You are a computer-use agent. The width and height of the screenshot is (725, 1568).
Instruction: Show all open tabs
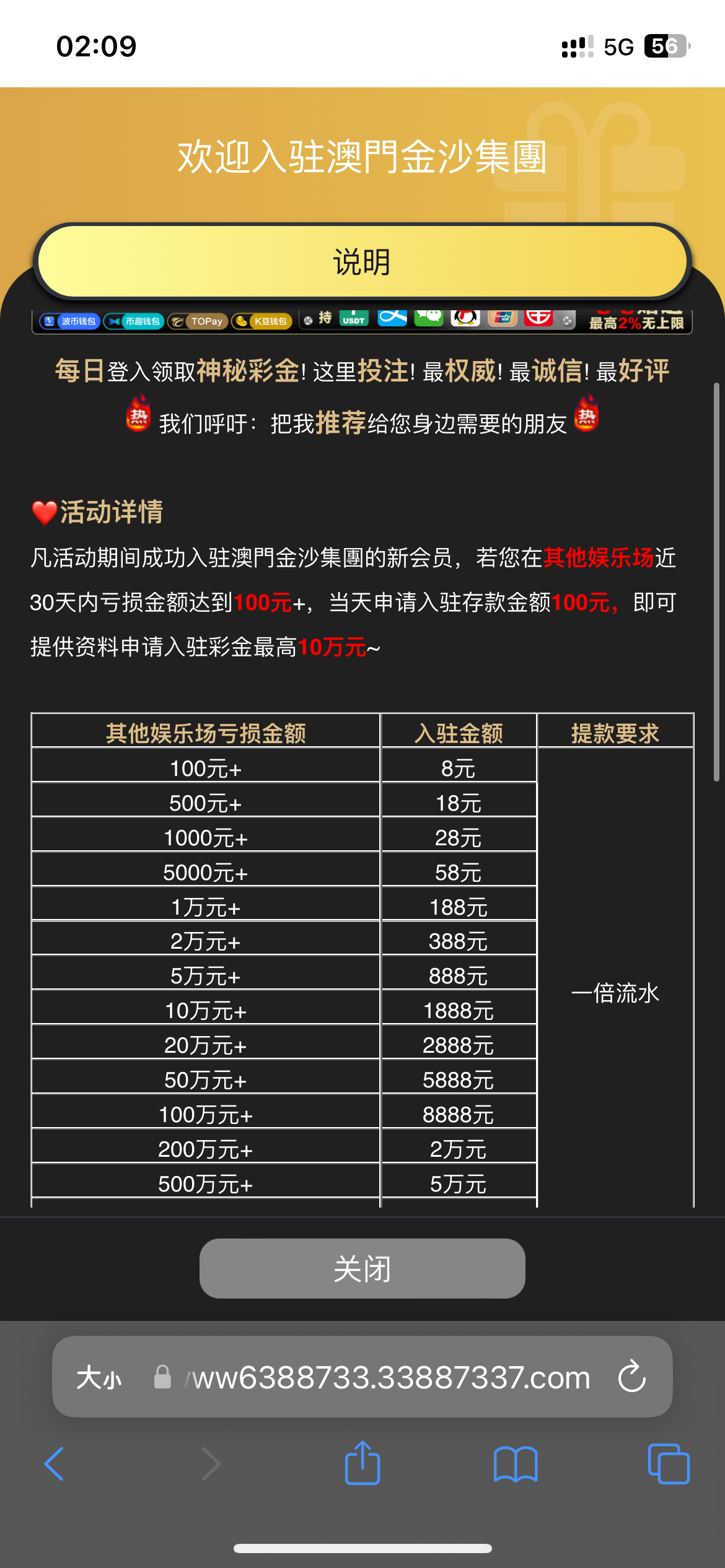668,1464
